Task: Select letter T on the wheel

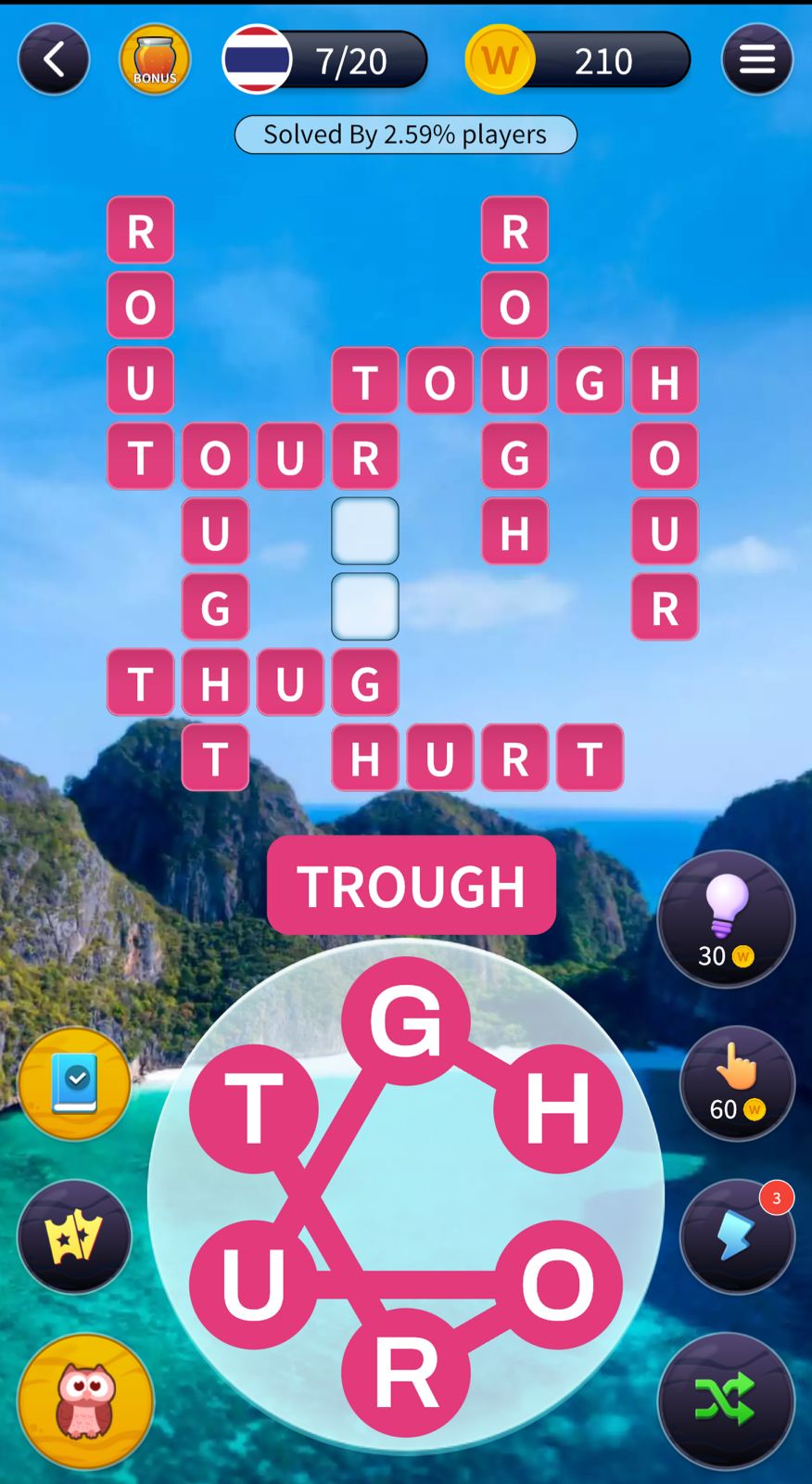Action: click(x=254, y=1108)
